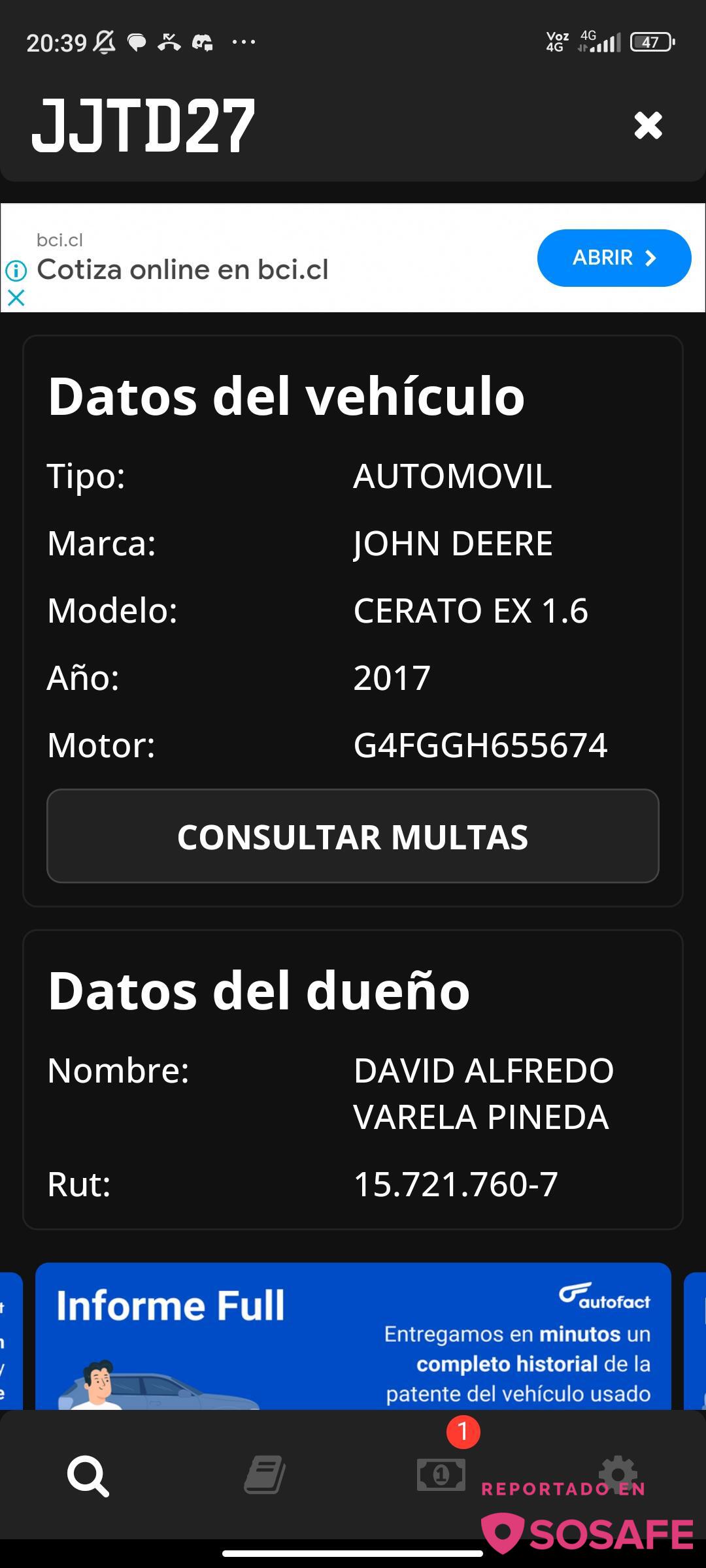Open the Informe Full autofact card
706x1568 pixels.
(353, 1335)
